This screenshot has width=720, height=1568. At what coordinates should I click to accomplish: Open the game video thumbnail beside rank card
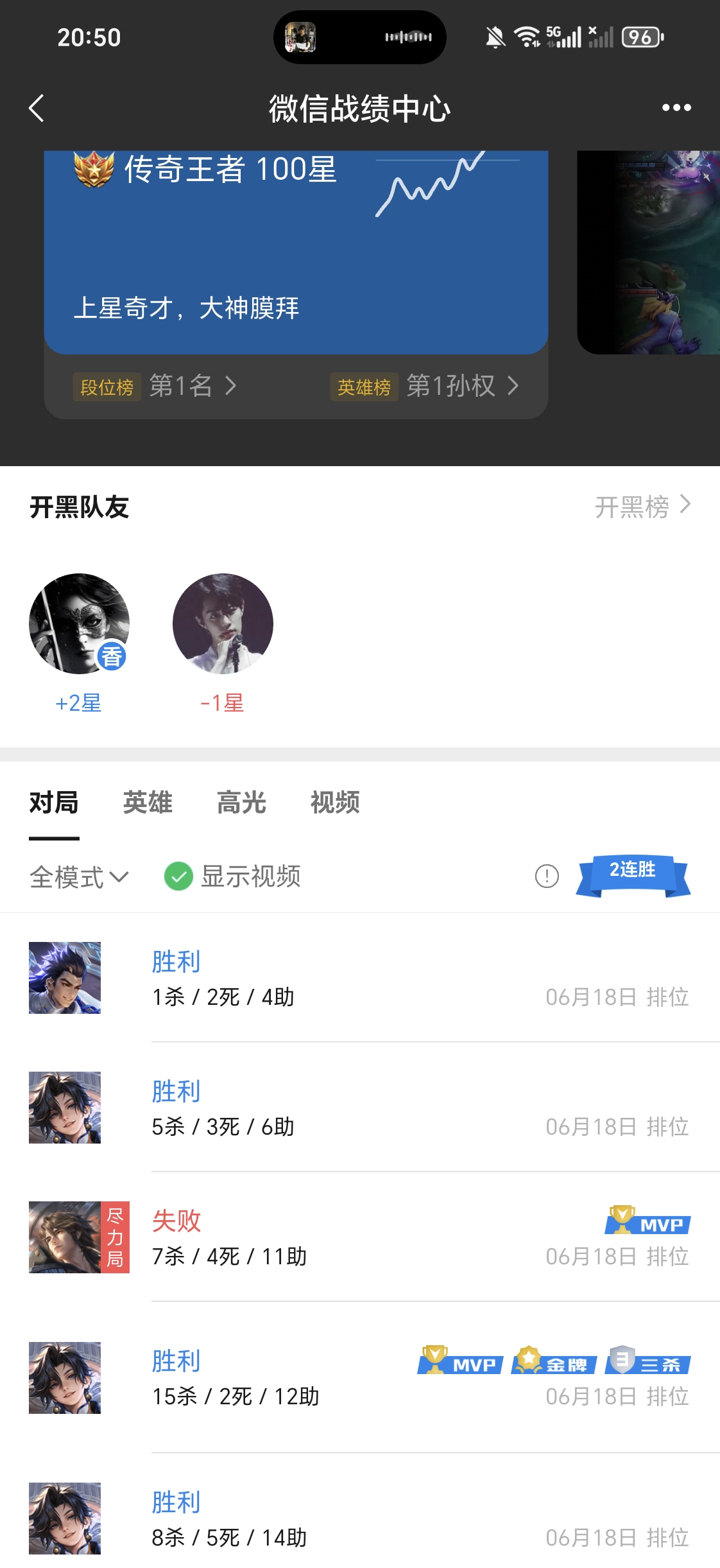click(648, 252)
